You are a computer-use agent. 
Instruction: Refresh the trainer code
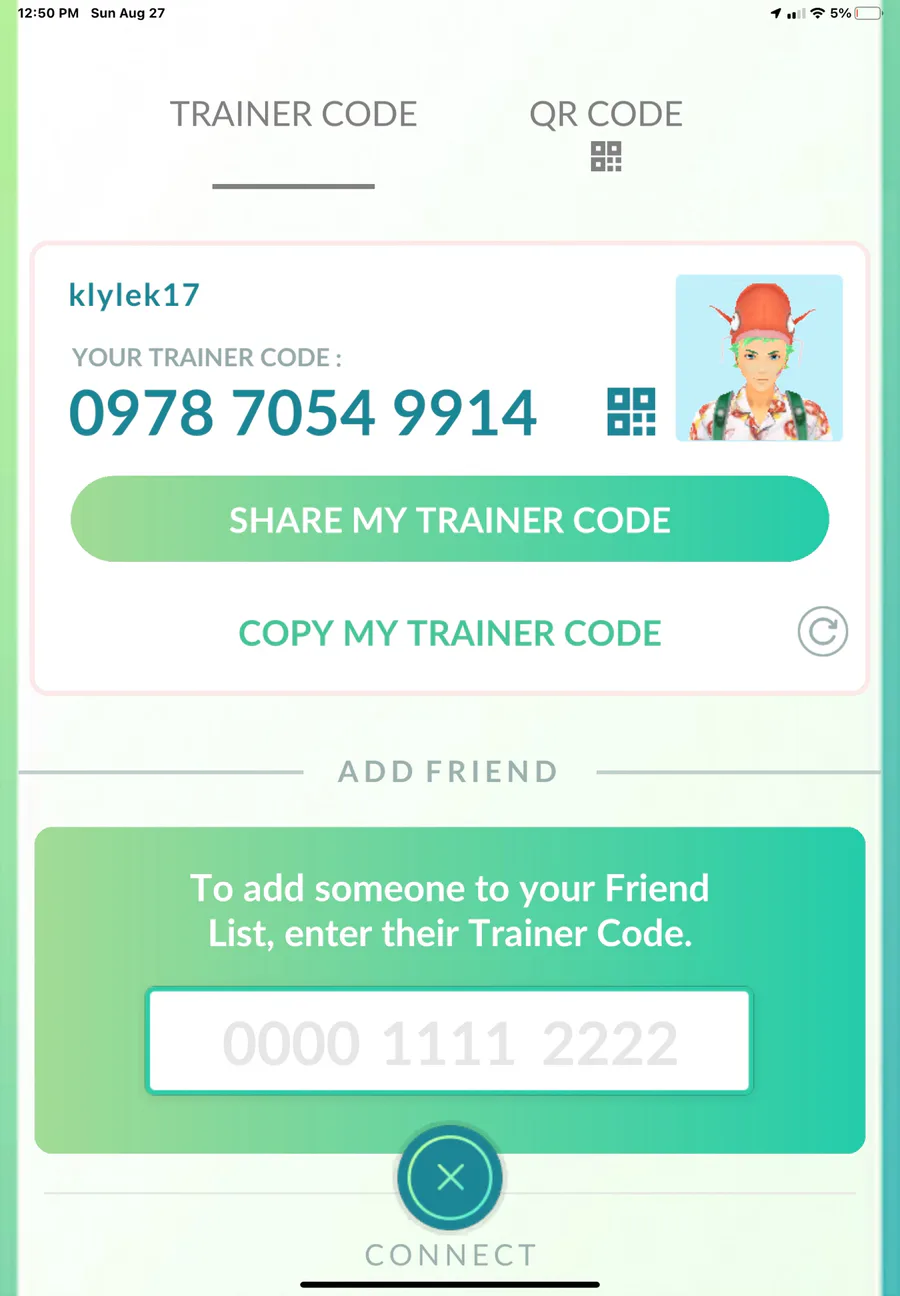822,632
